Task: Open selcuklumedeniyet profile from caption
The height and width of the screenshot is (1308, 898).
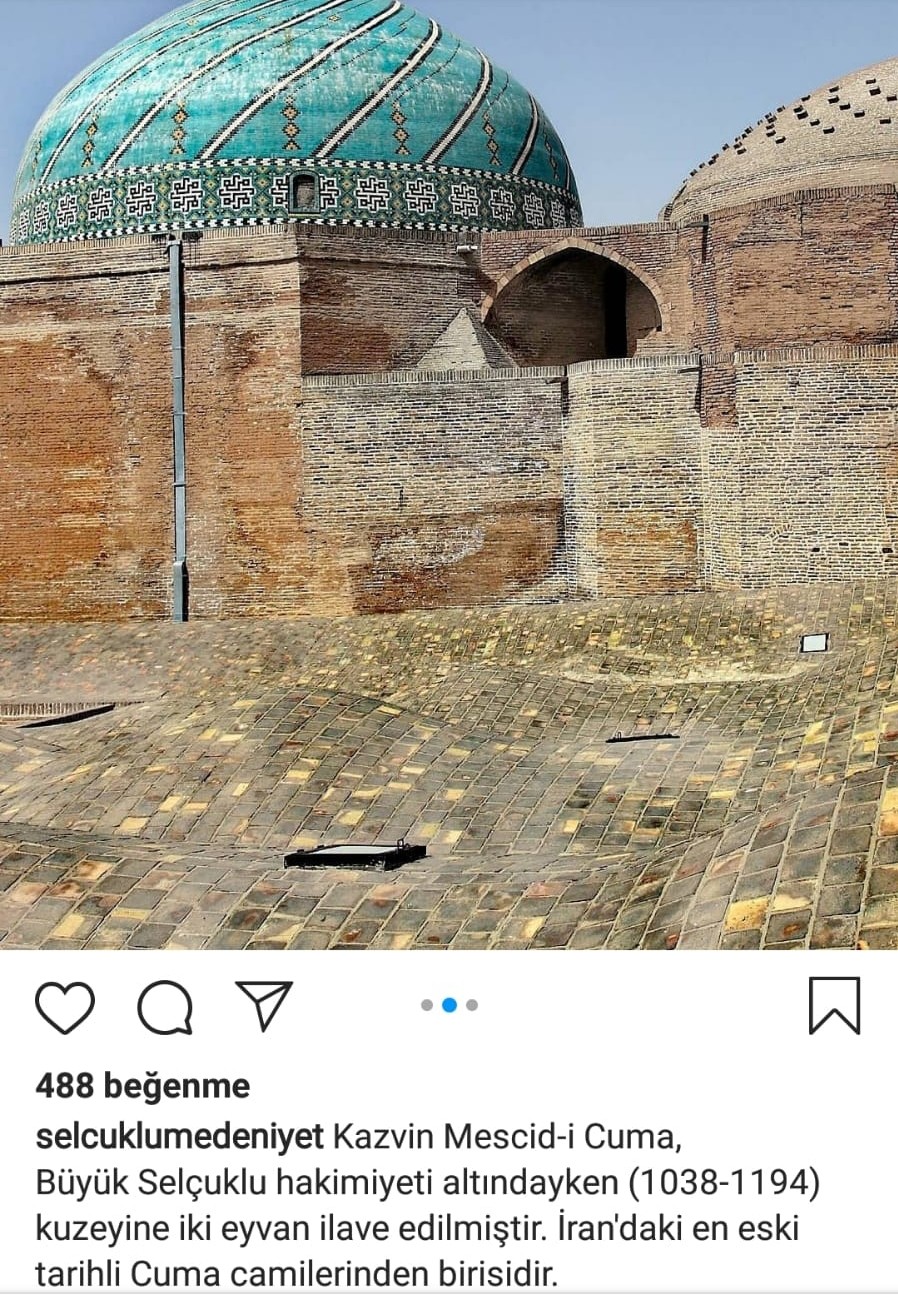Action: coord(180,1137)
